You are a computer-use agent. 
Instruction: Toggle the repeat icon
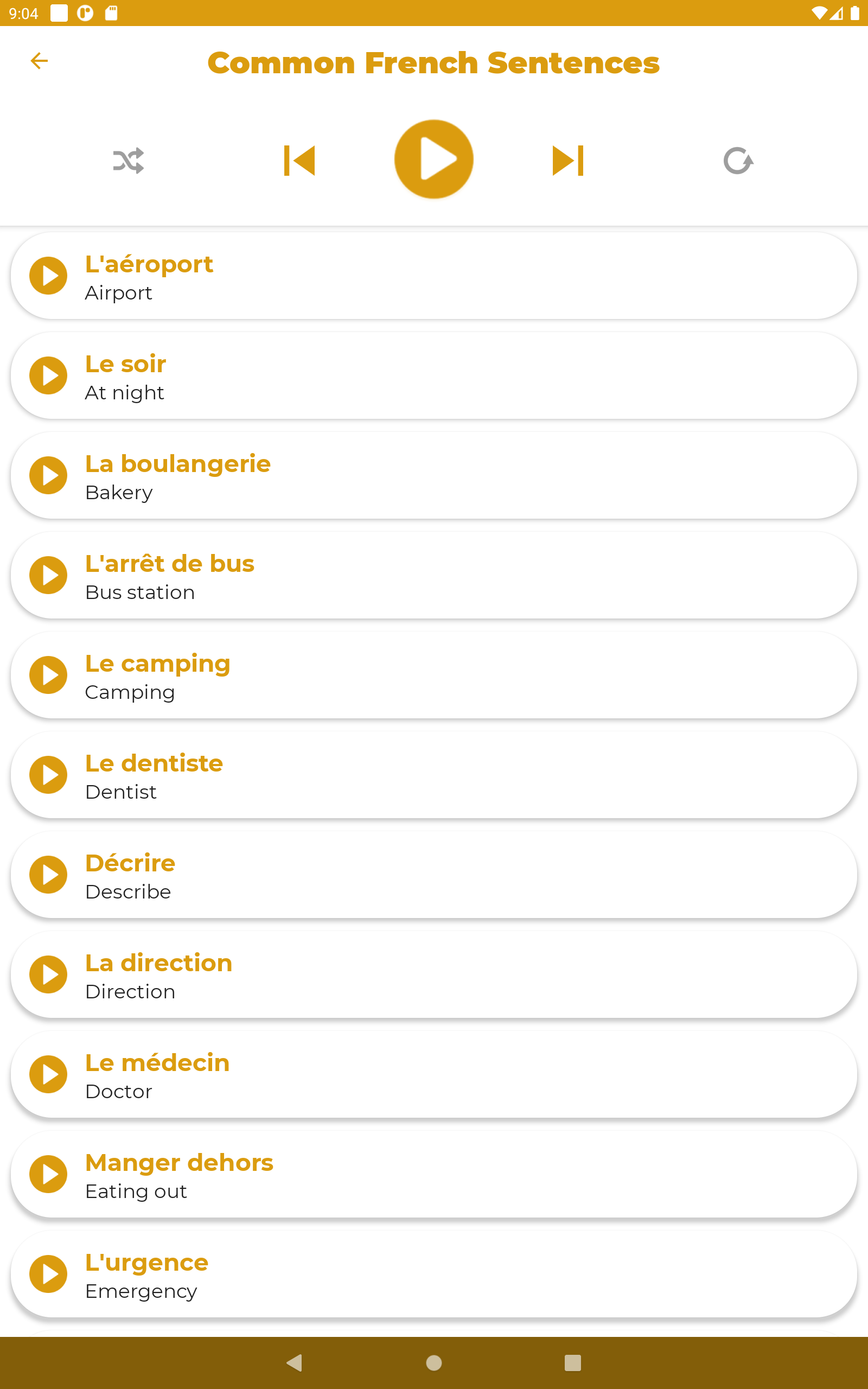click(x=738, y=161)
